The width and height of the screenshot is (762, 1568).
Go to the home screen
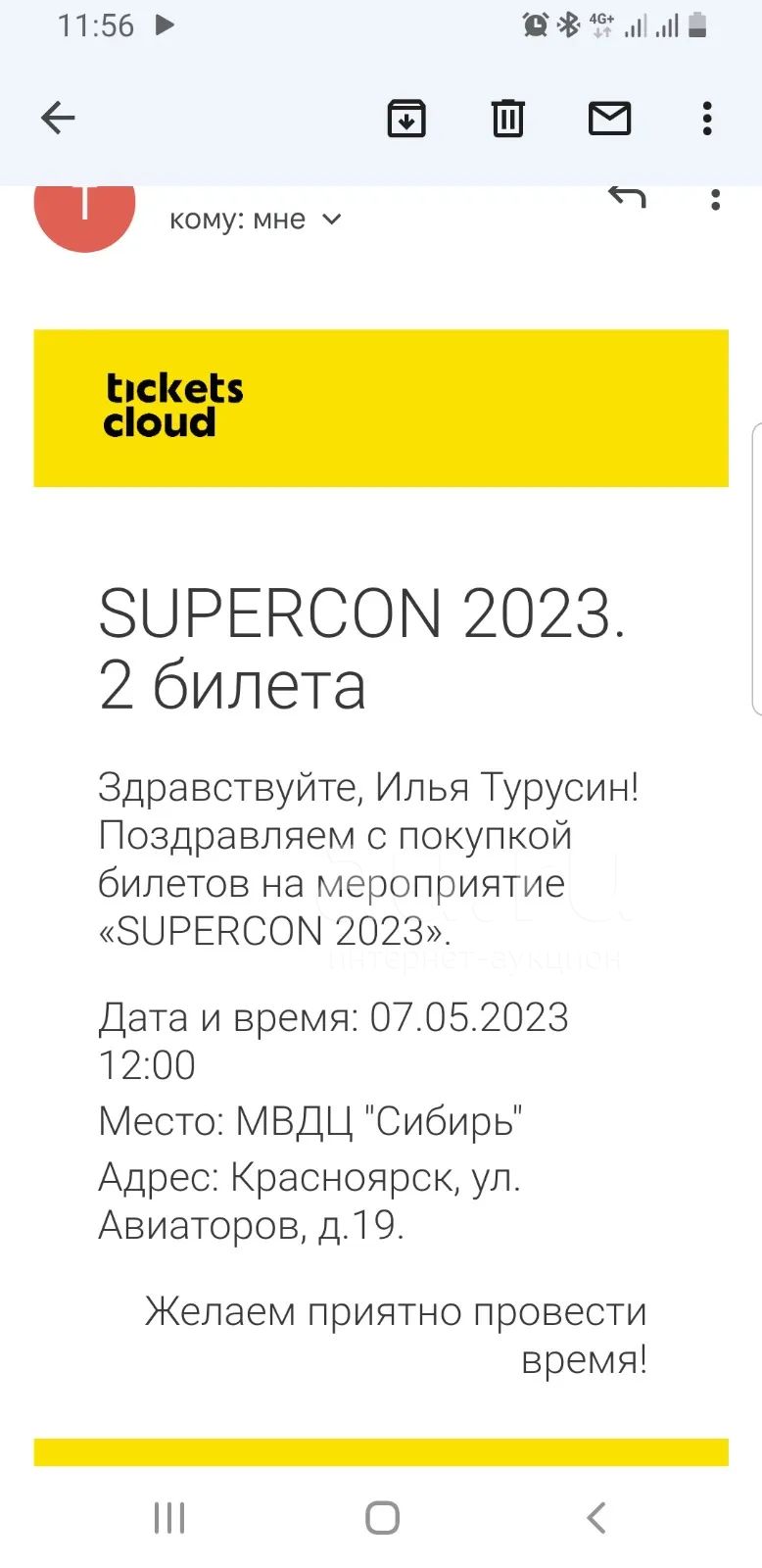[382, 1518]
